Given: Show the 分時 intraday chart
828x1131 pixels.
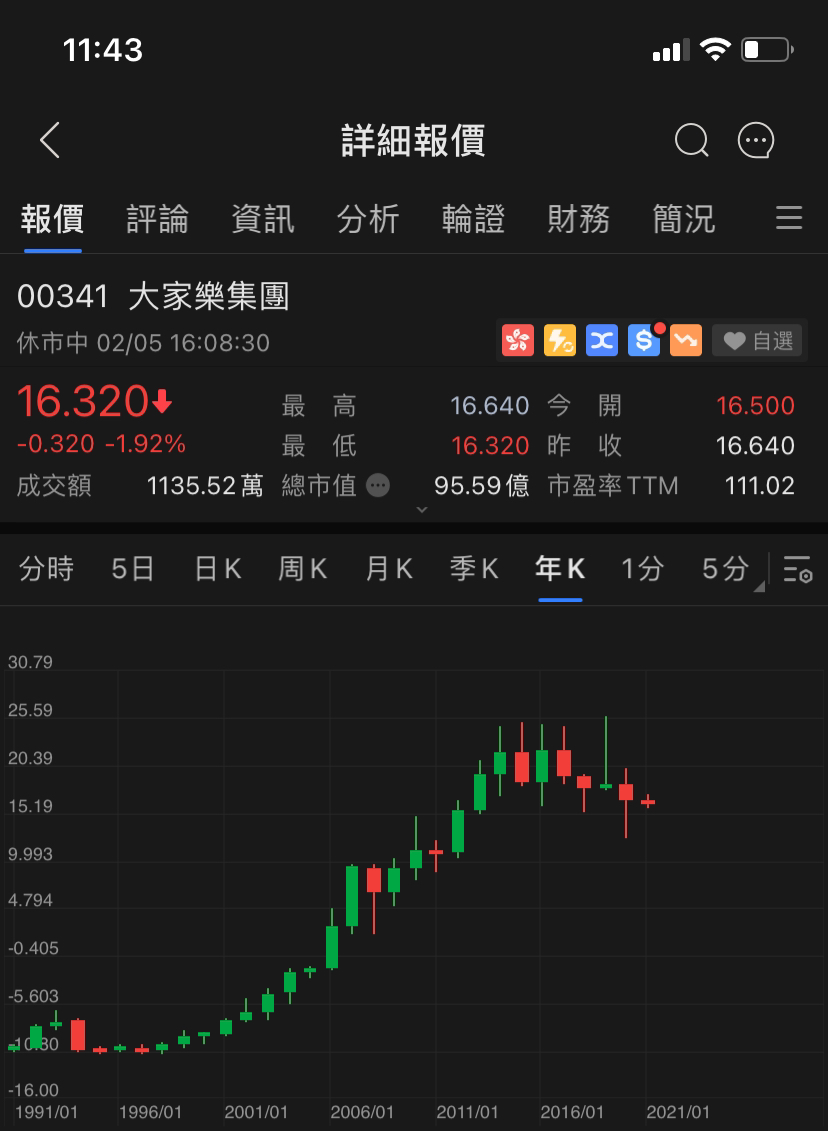Looking at the screenshot, I should (x=47, y=569).
